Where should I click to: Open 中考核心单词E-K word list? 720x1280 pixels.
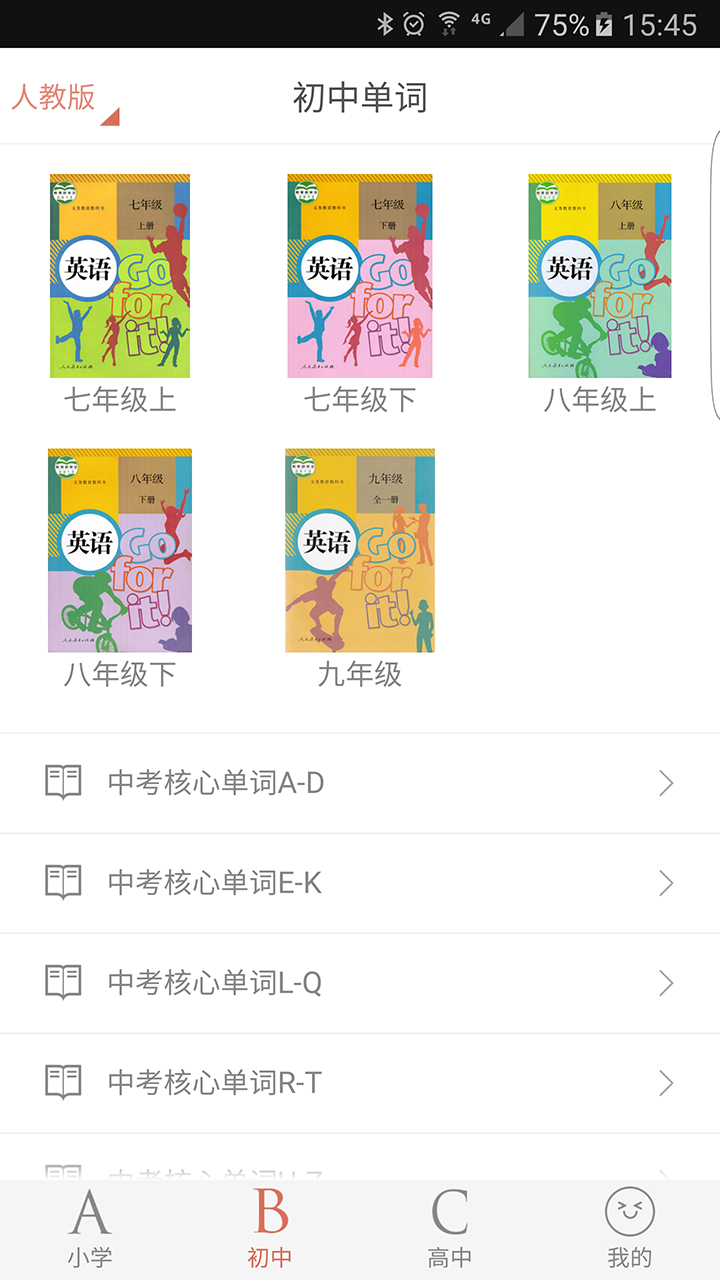tap(360, 883)
